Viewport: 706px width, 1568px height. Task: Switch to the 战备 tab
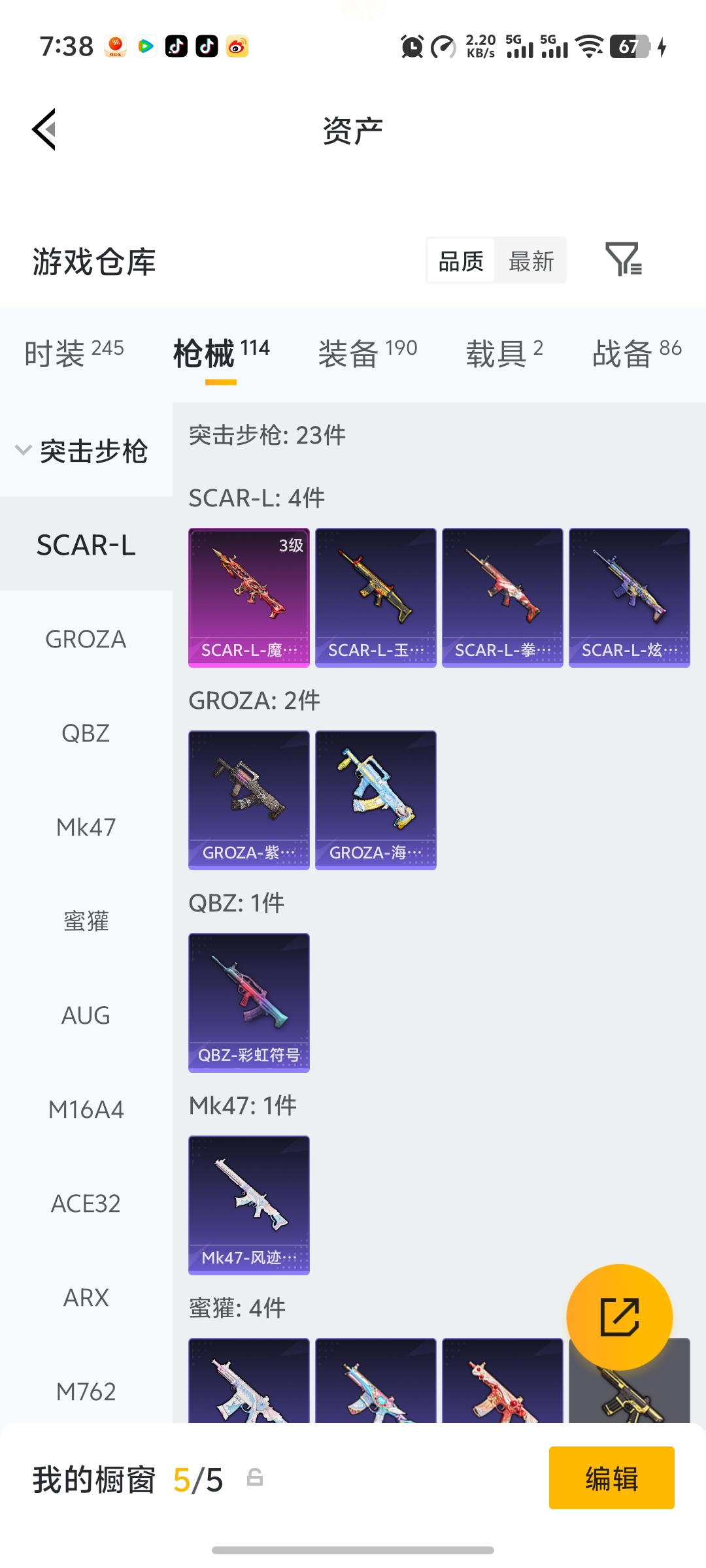click(x=637, y=353)
